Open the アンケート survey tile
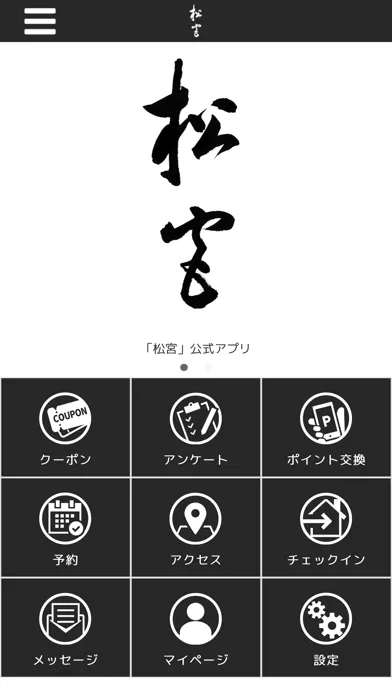The width and height of the screenshot is (392, 696). coord(196,427)
